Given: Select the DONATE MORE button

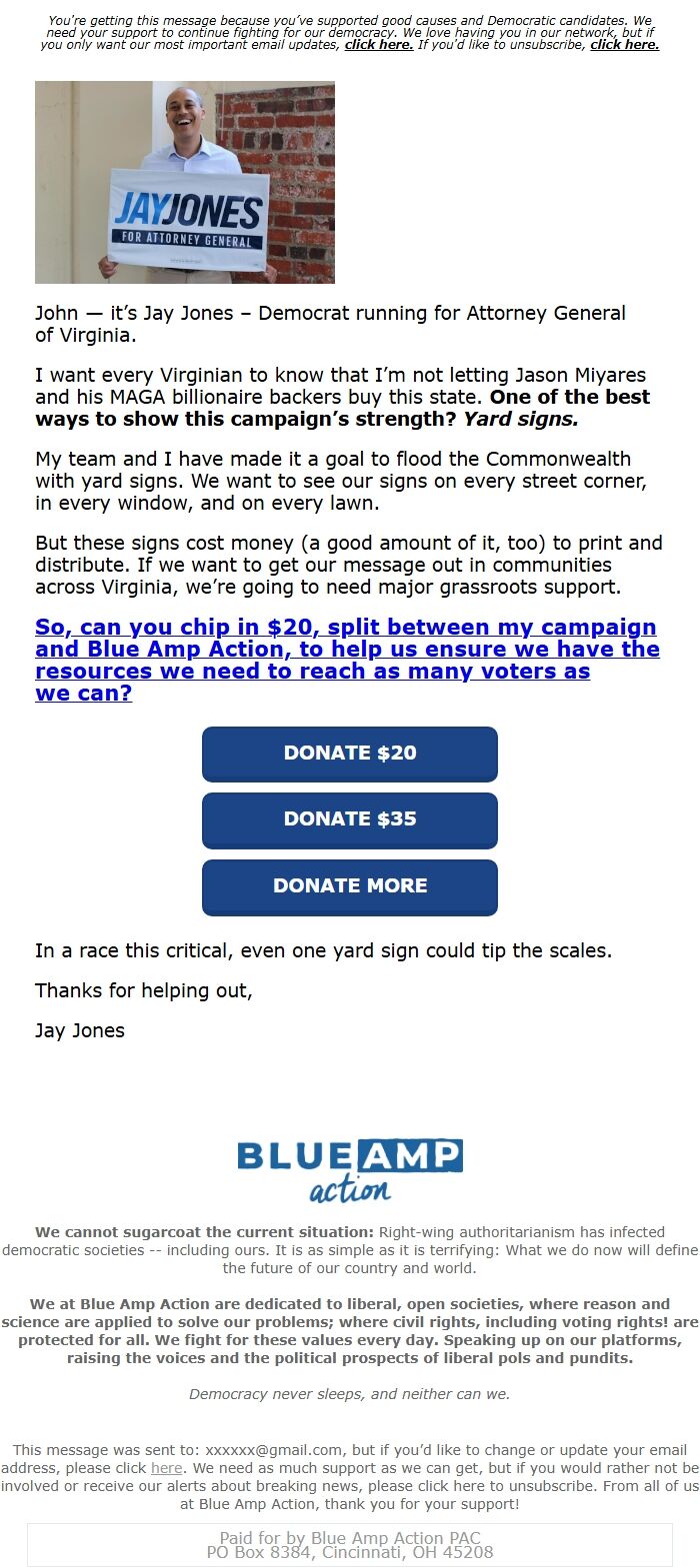Looking at the screenshot, I should click(349, 886).
